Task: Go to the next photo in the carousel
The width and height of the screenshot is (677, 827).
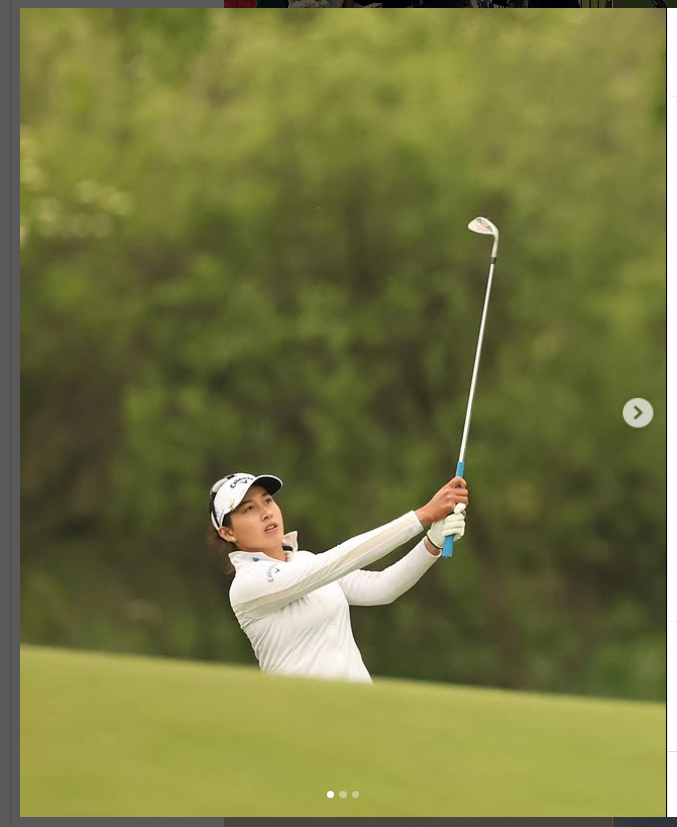Action: pos(637,412)
